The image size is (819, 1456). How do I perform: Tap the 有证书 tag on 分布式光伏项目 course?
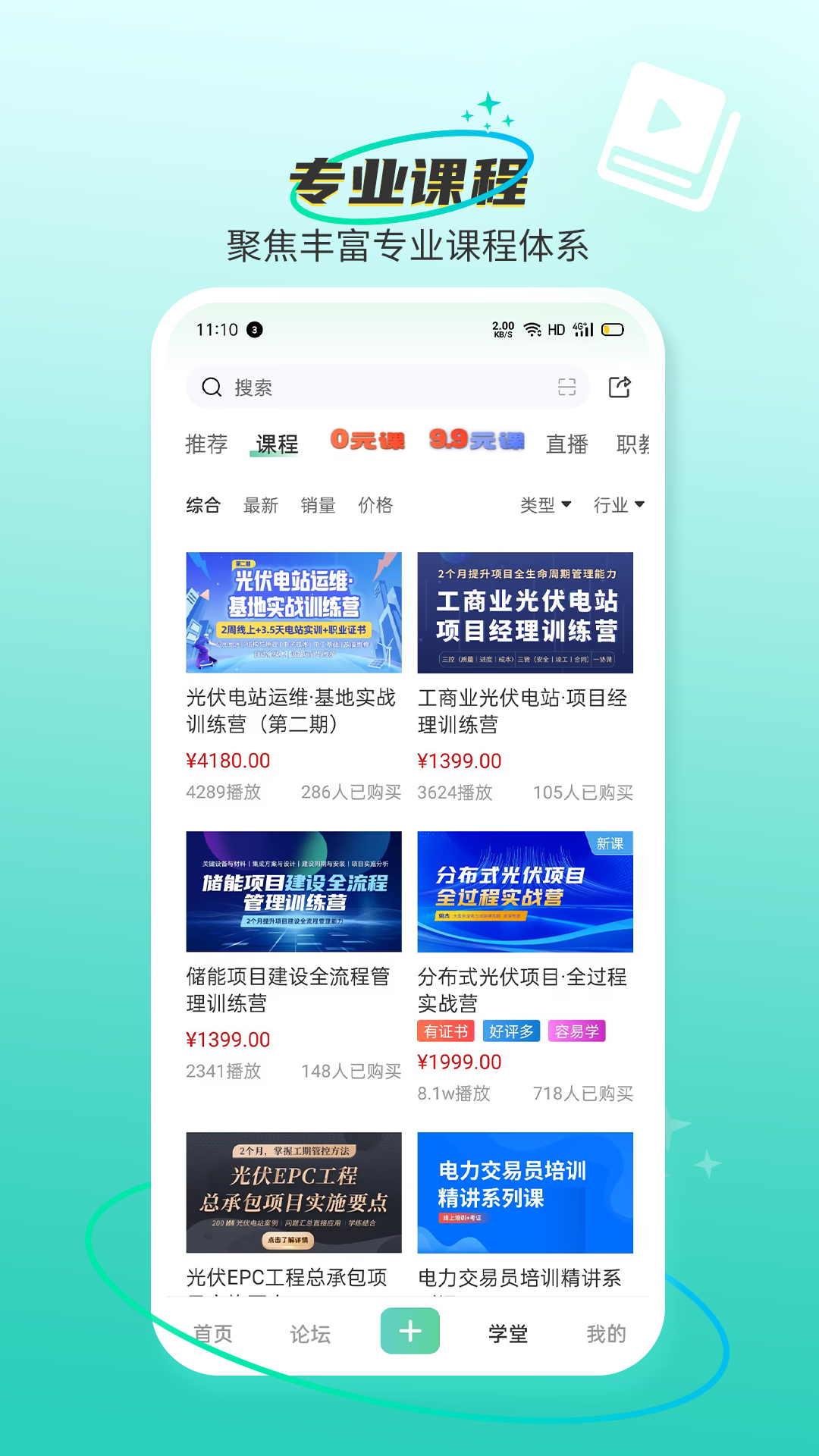pyautogui.click(x=446, y=1031)
